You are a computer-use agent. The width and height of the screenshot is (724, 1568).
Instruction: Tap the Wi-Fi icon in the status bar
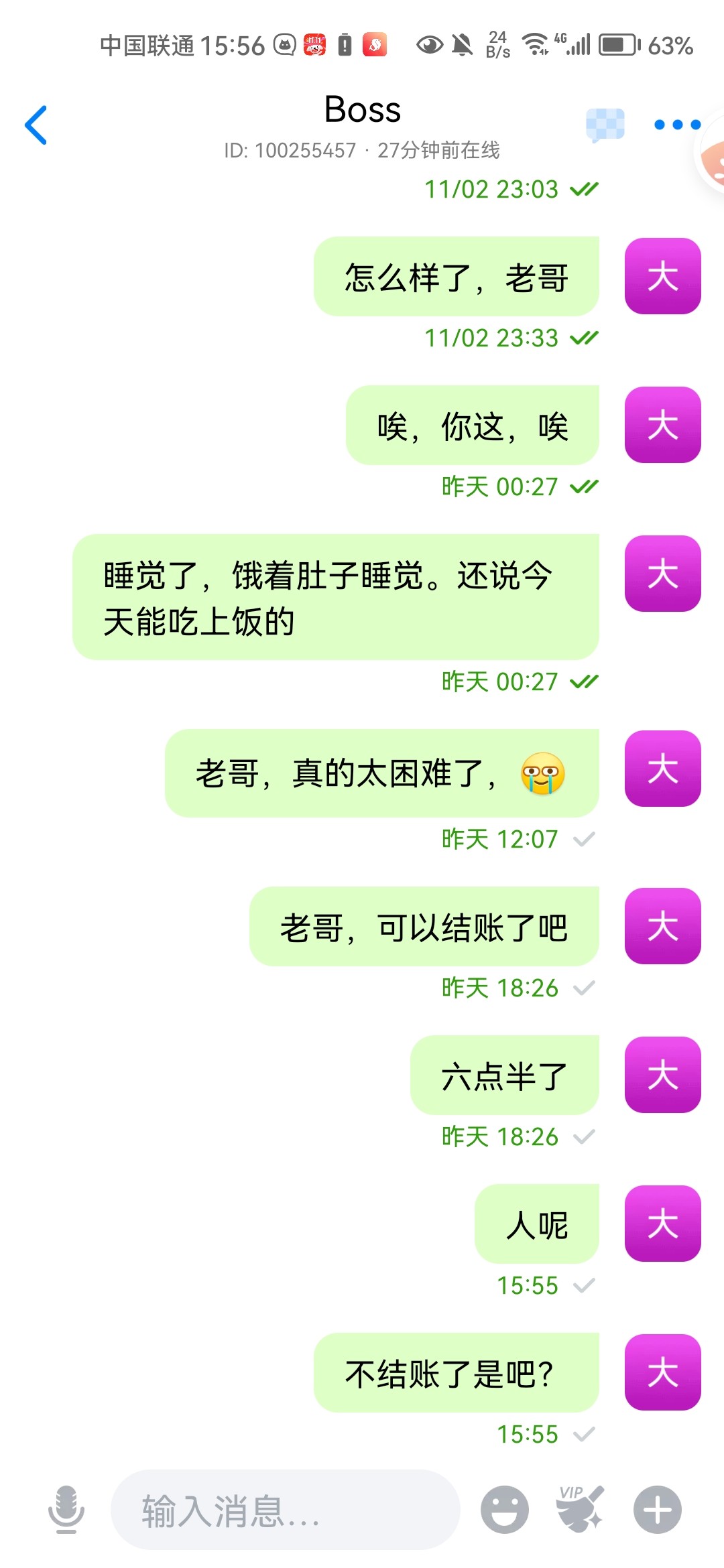pos(536,44)
